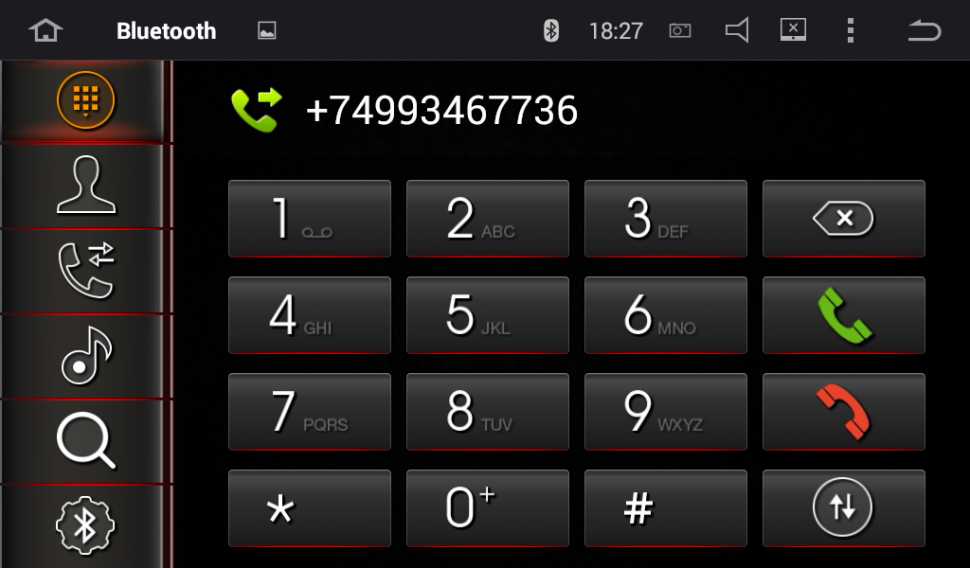970x568 pixels.
Task: Switch to the call history tab
Action: 86,272
